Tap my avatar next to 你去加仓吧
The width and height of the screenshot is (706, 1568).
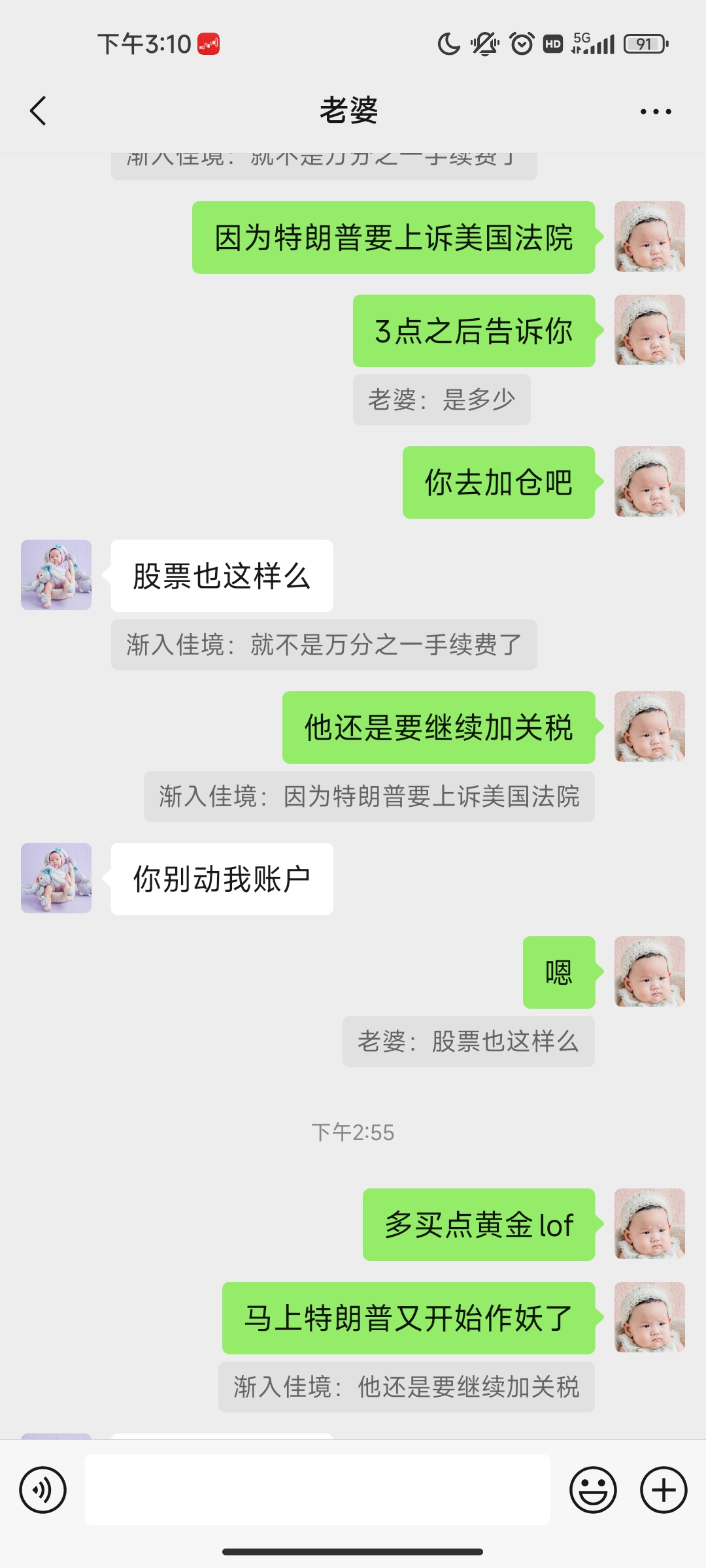(x=649, y=482)
